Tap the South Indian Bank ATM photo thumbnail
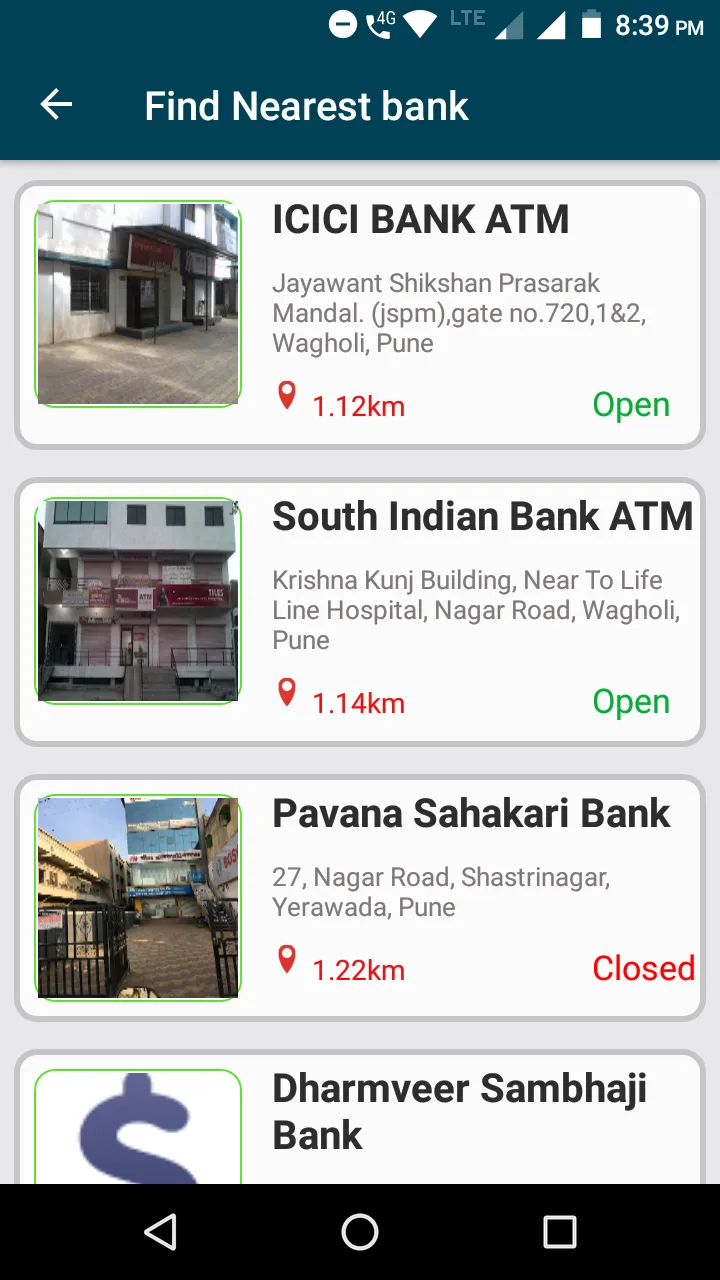 tap(138, 600)
